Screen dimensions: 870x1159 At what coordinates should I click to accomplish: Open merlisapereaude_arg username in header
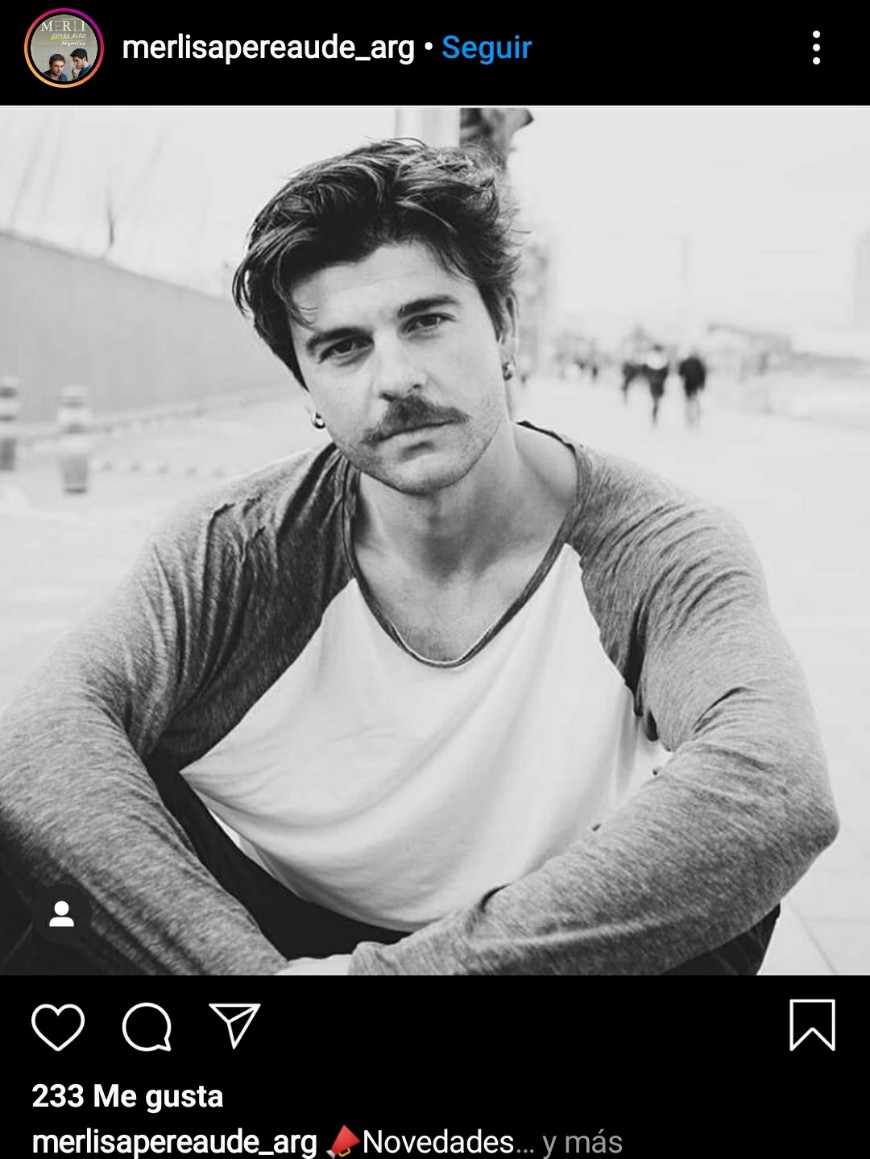click(x=268, y=48)
